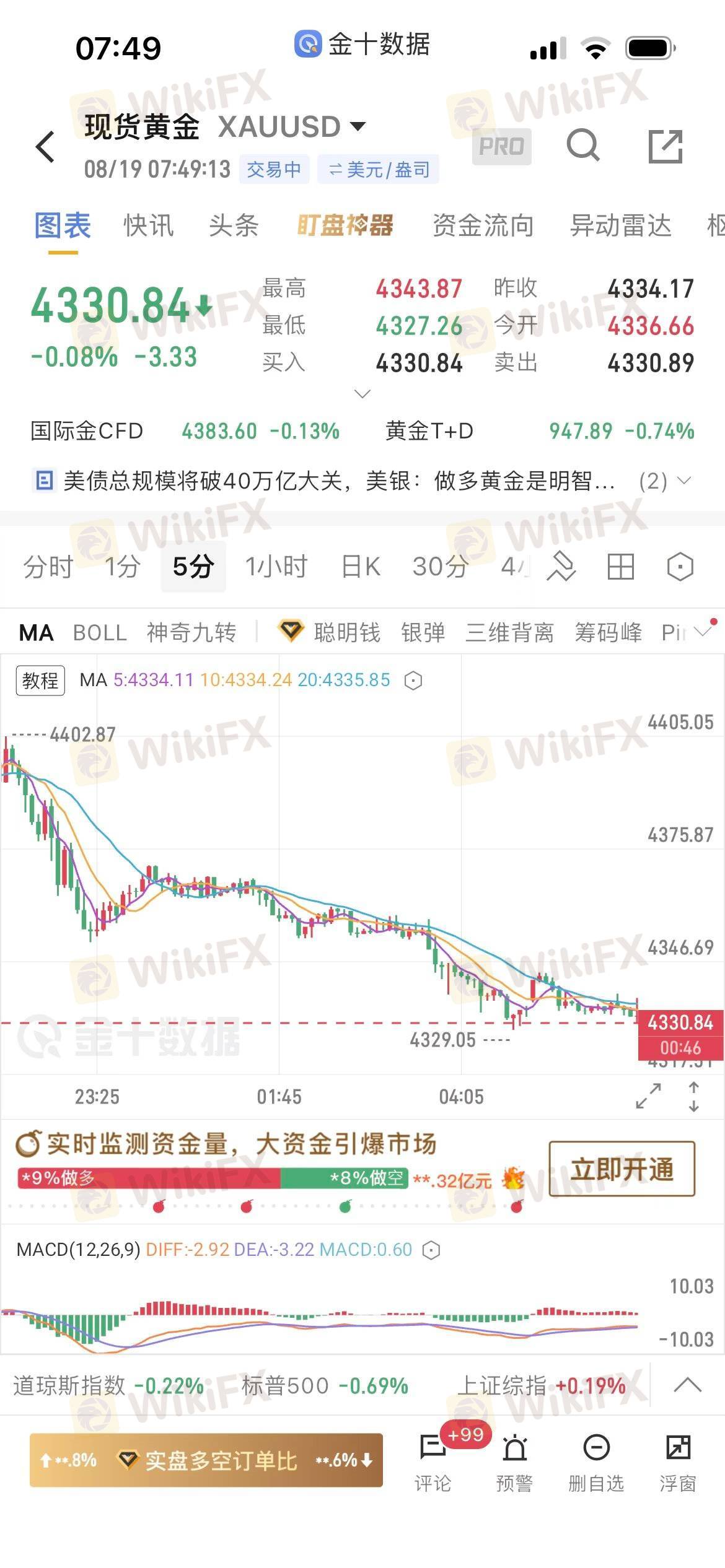Select the 日K timeframe
Image resolution: width=725 pixels, height=1568 pixels.
coord(361,567)
